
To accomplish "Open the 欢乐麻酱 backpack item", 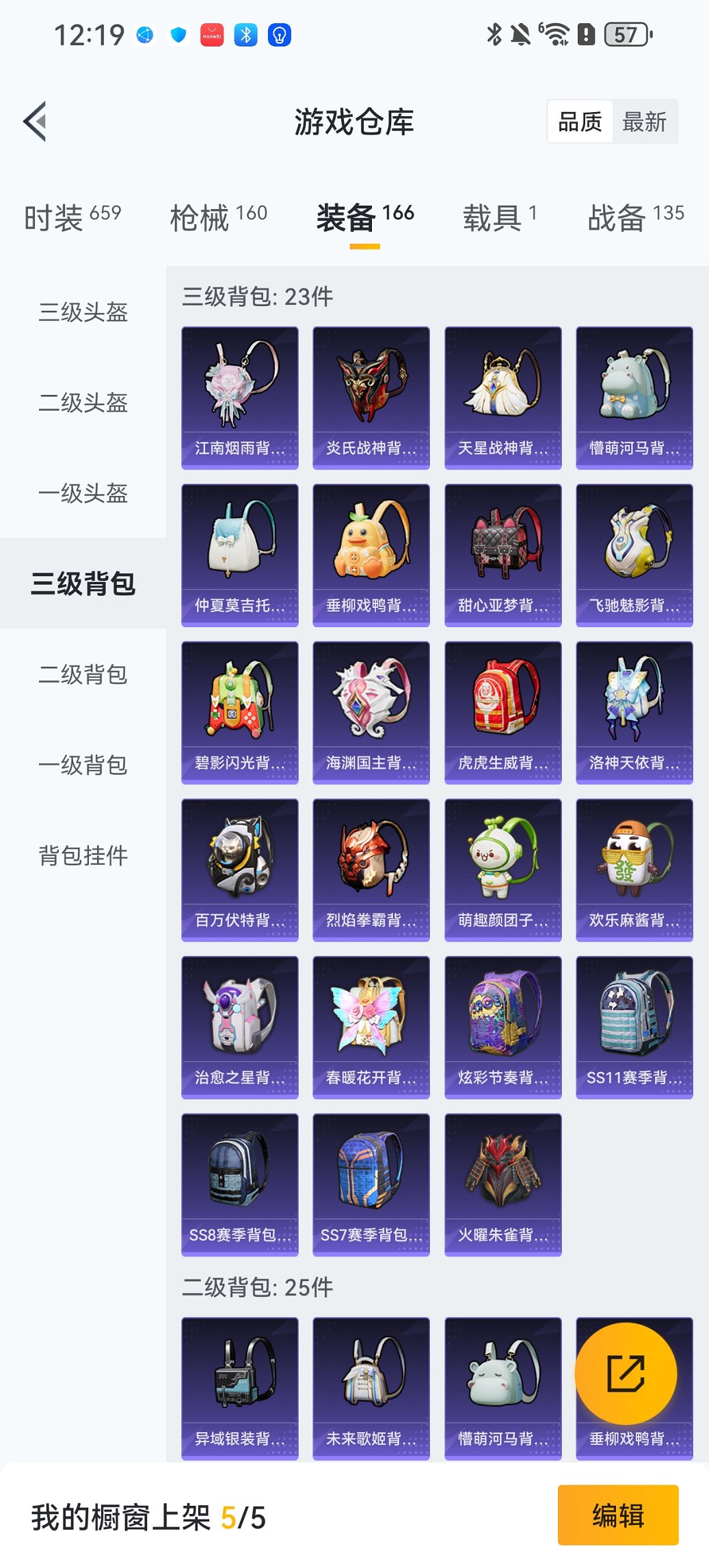I will click(x=634, y=870).
